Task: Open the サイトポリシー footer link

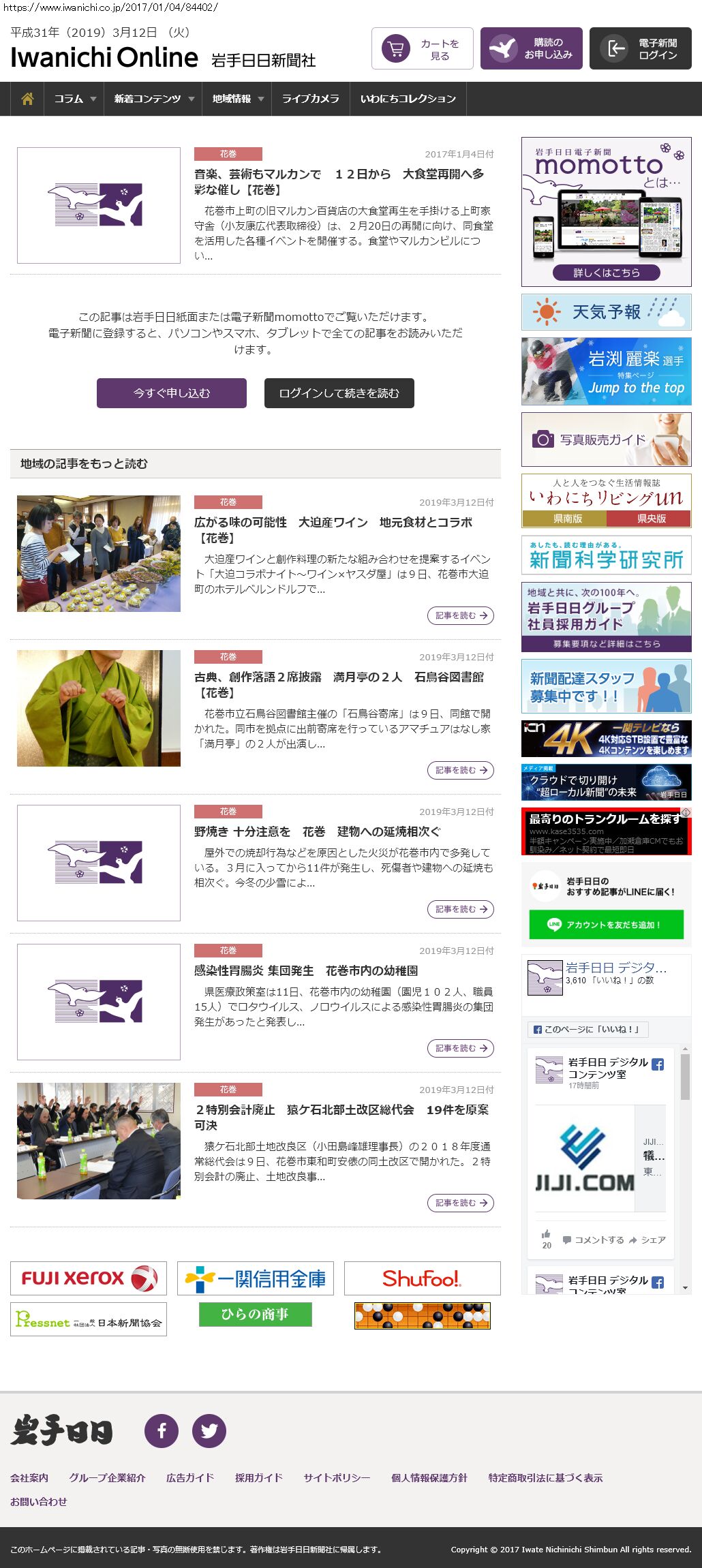Action: [337, 1477]
